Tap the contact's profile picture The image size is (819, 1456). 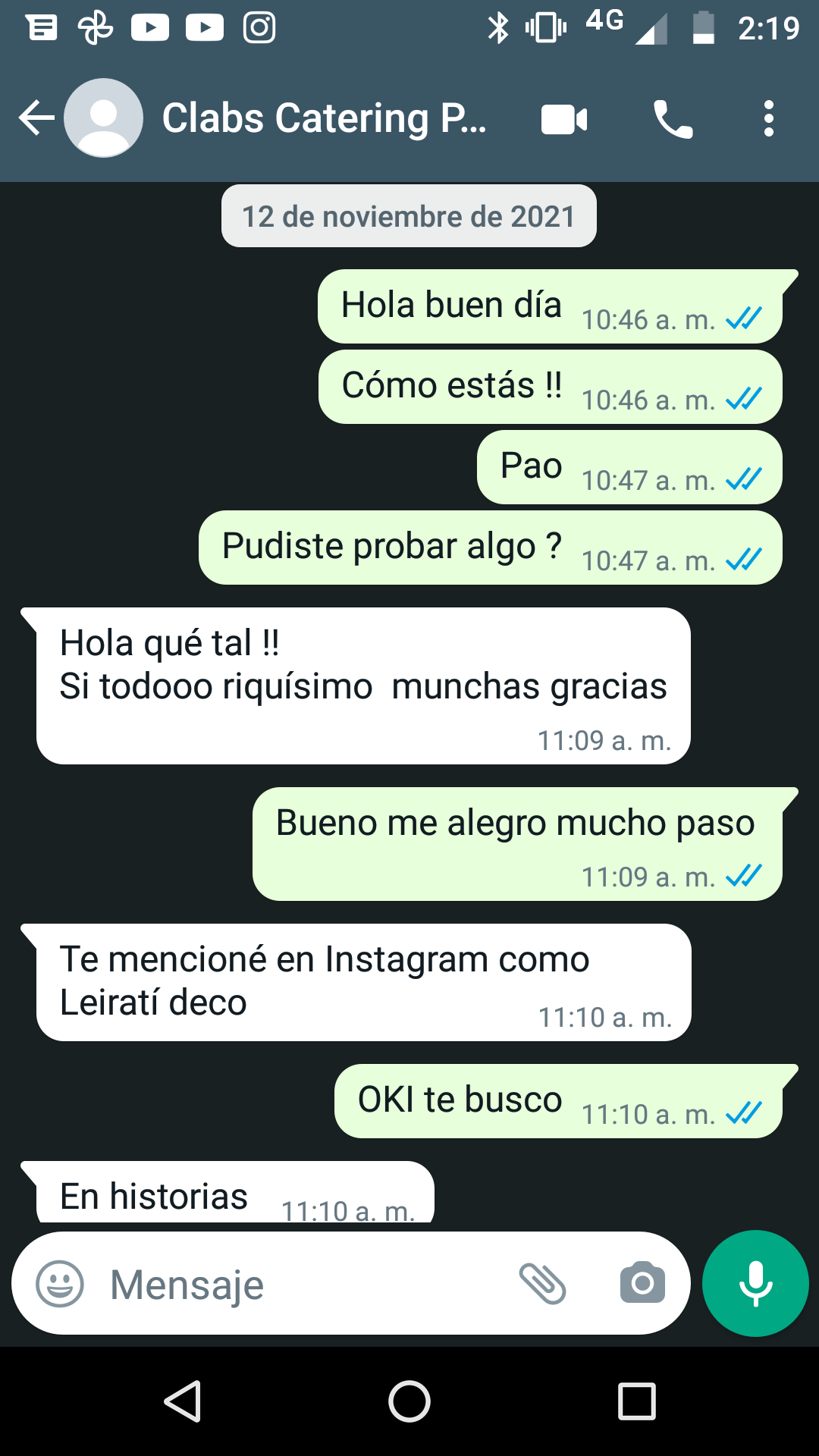pyautogui.click(x=103, y=118)
